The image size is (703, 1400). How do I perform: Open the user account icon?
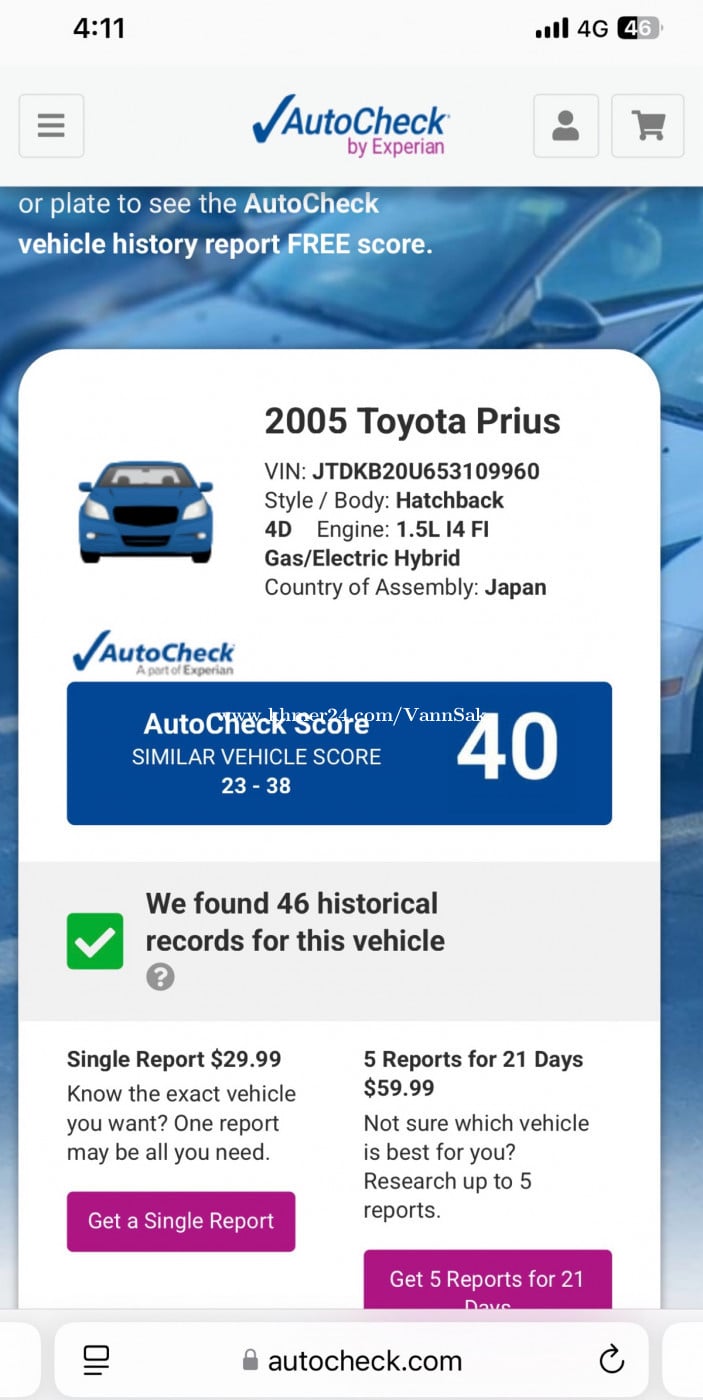[566, 125]
